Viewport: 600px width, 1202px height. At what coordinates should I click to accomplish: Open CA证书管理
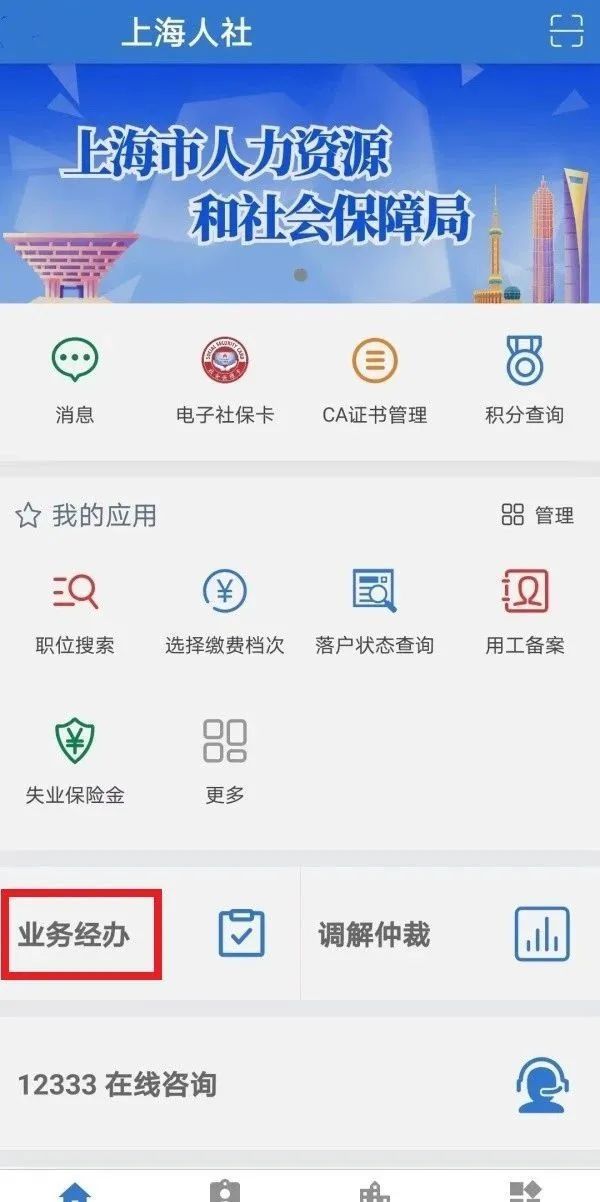click(375, 380)
